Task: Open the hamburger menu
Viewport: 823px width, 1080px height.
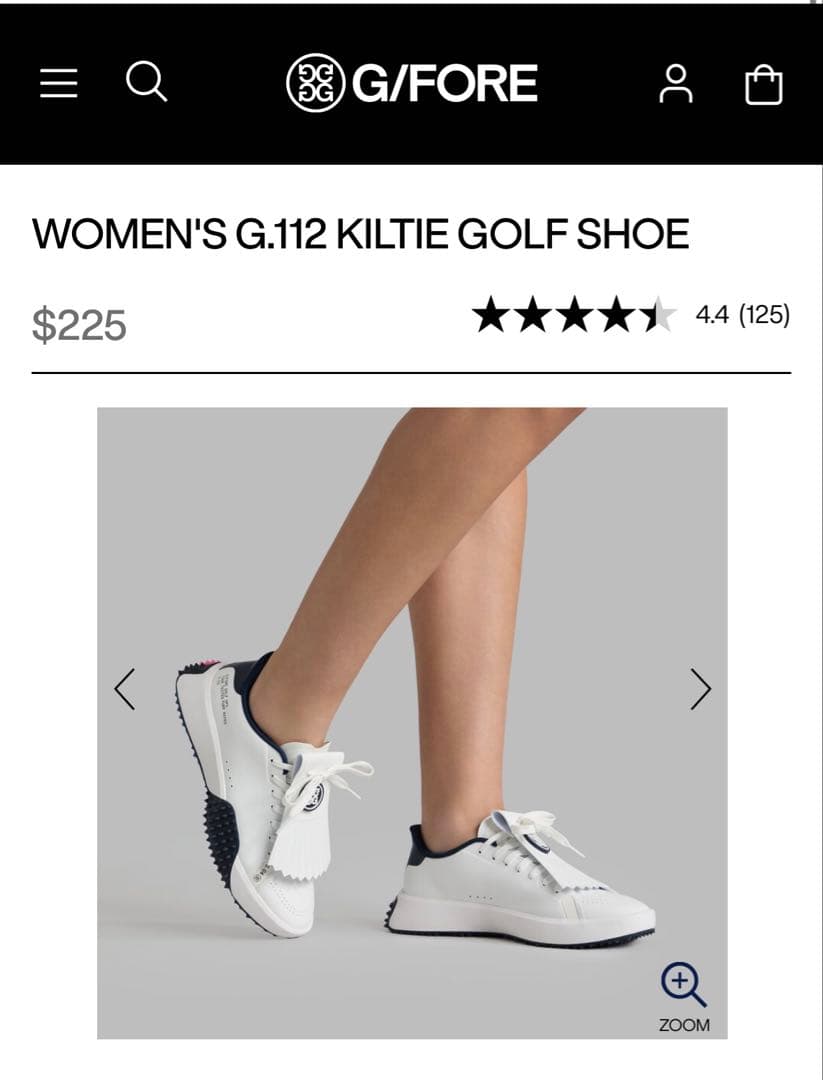Action: [x=59, y=83]
